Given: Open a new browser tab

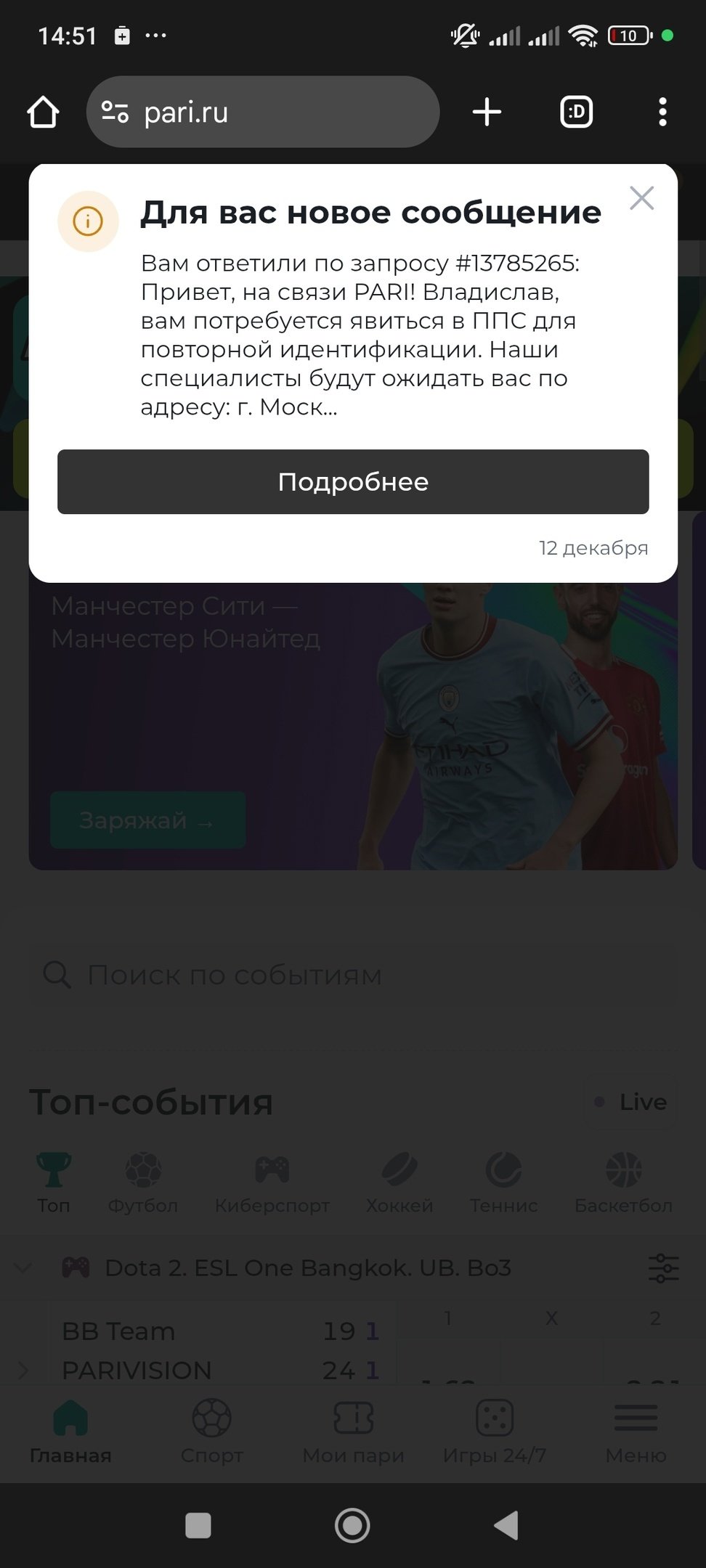Looking at the screenshot, I should pos(487,113).
